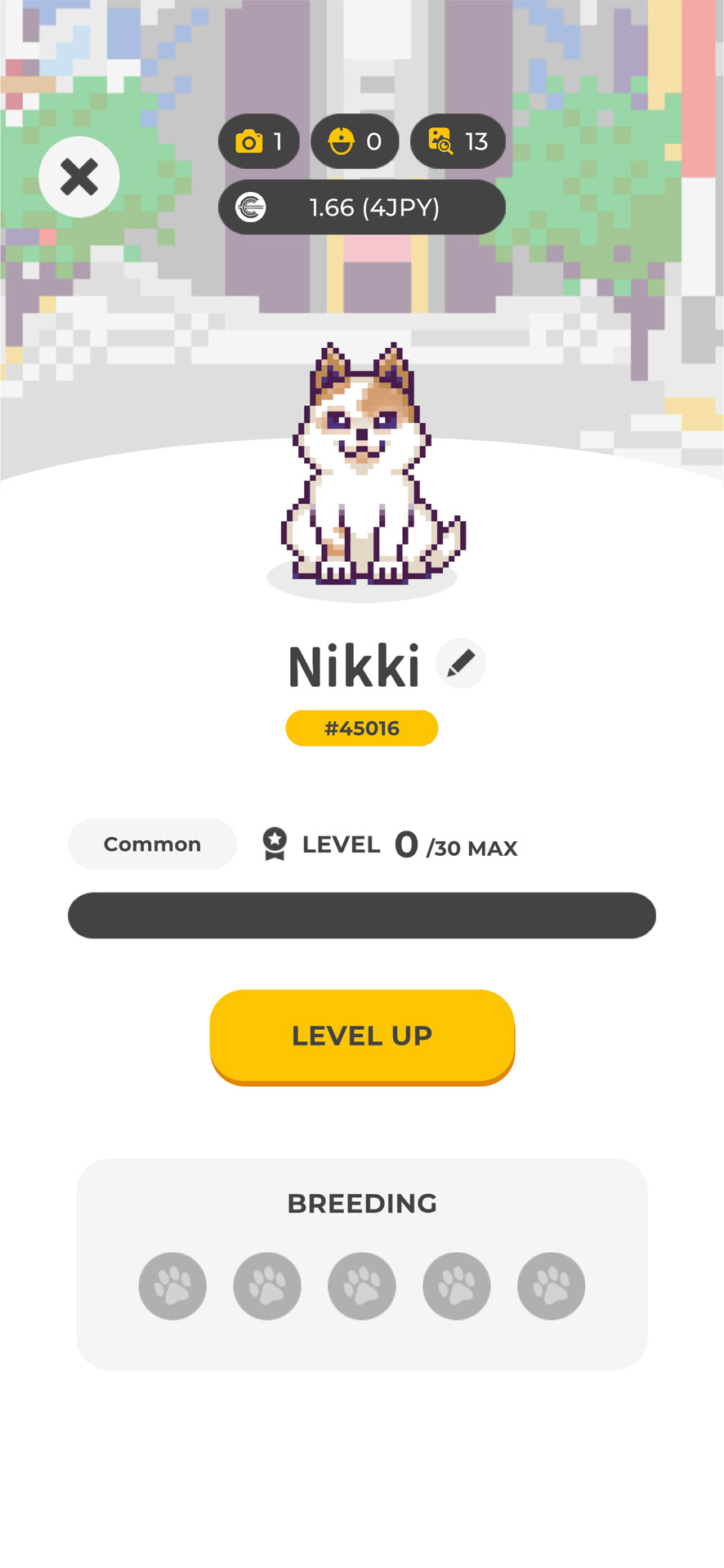Tap the LEVEL UP button

click(x=362, y=1036)
